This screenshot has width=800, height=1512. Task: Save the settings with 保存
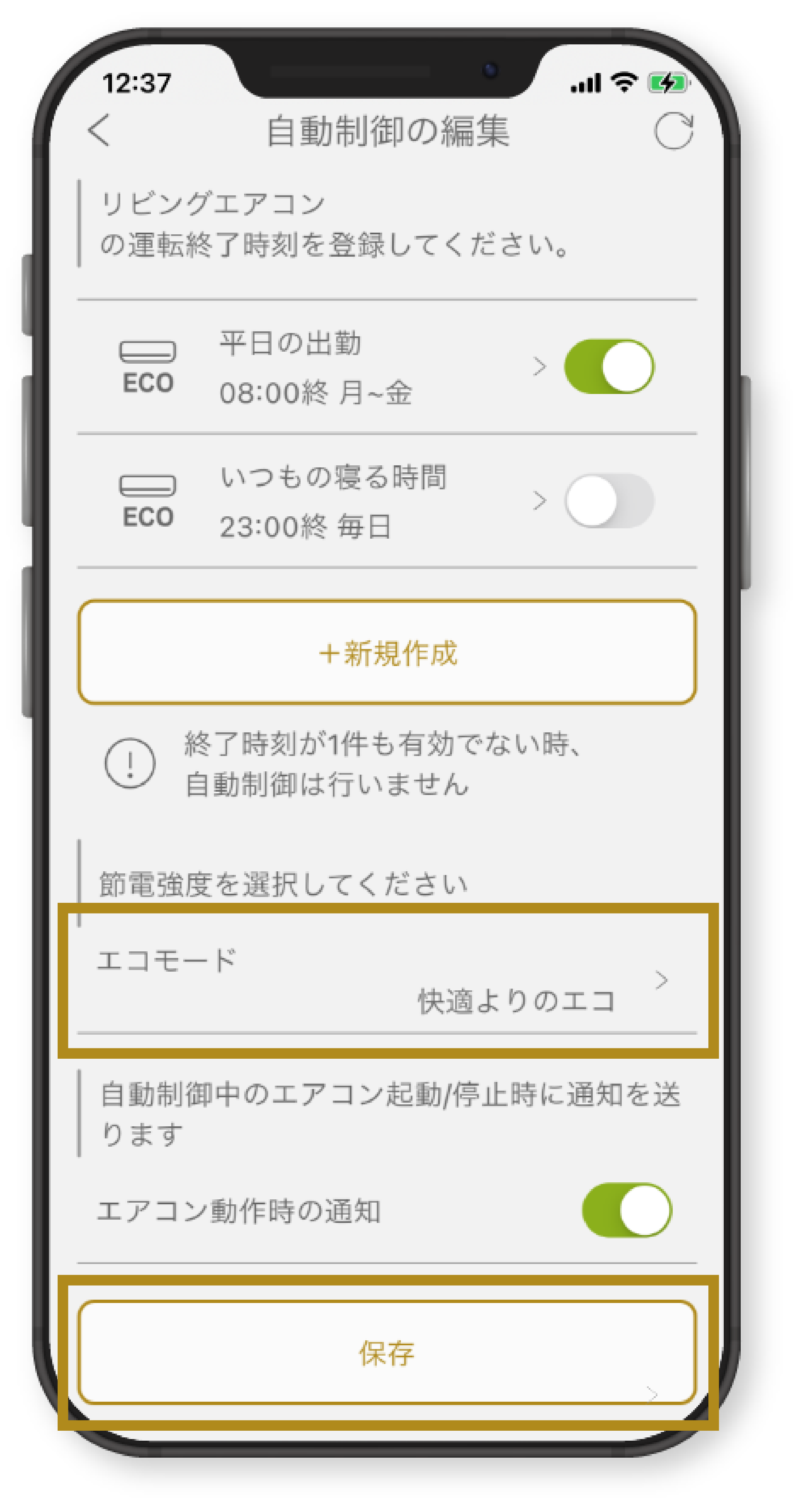coord(387,1352)
